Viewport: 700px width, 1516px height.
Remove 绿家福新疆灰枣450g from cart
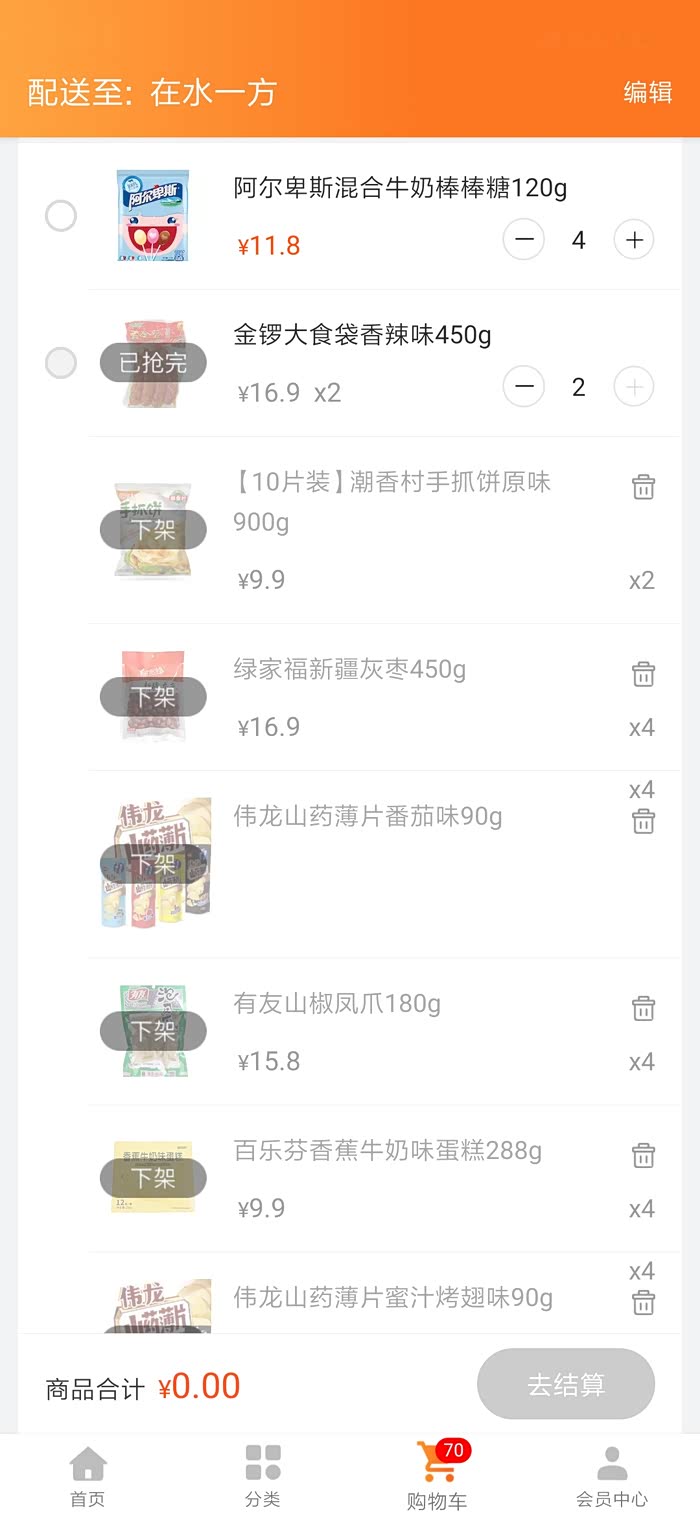click(x=643, y=674)
